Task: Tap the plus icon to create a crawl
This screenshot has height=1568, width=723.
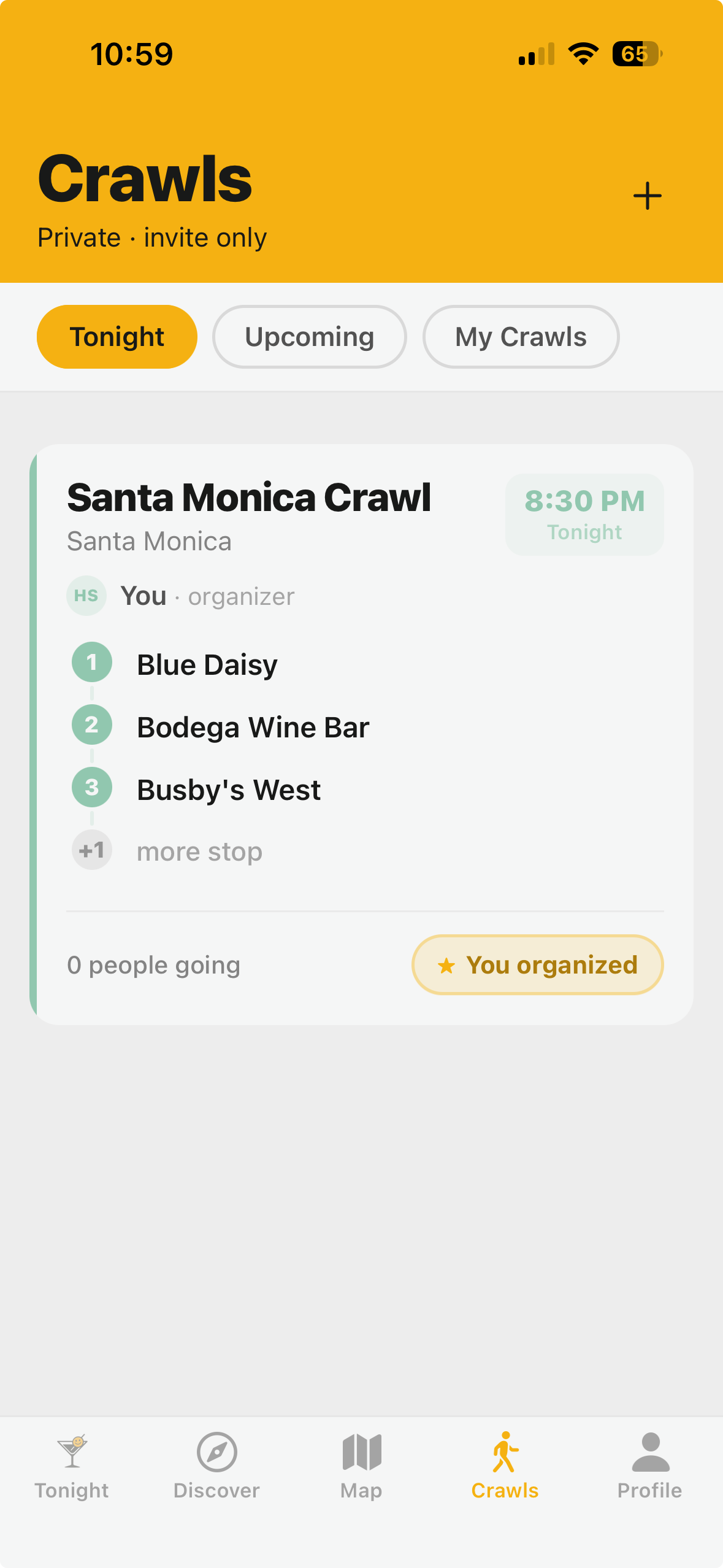Action: click(x=648, y=196)
